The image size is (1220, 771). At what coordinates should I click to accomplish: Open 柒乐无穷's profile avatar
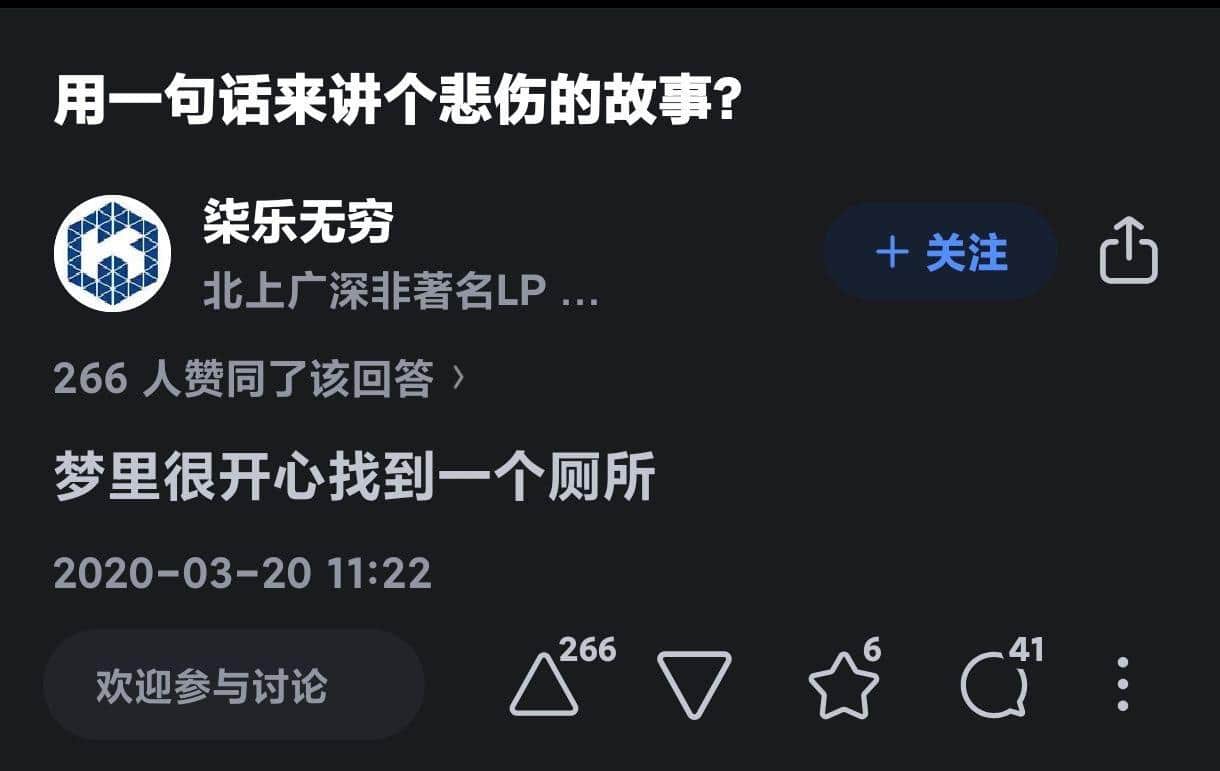click(x=112, y=253)
